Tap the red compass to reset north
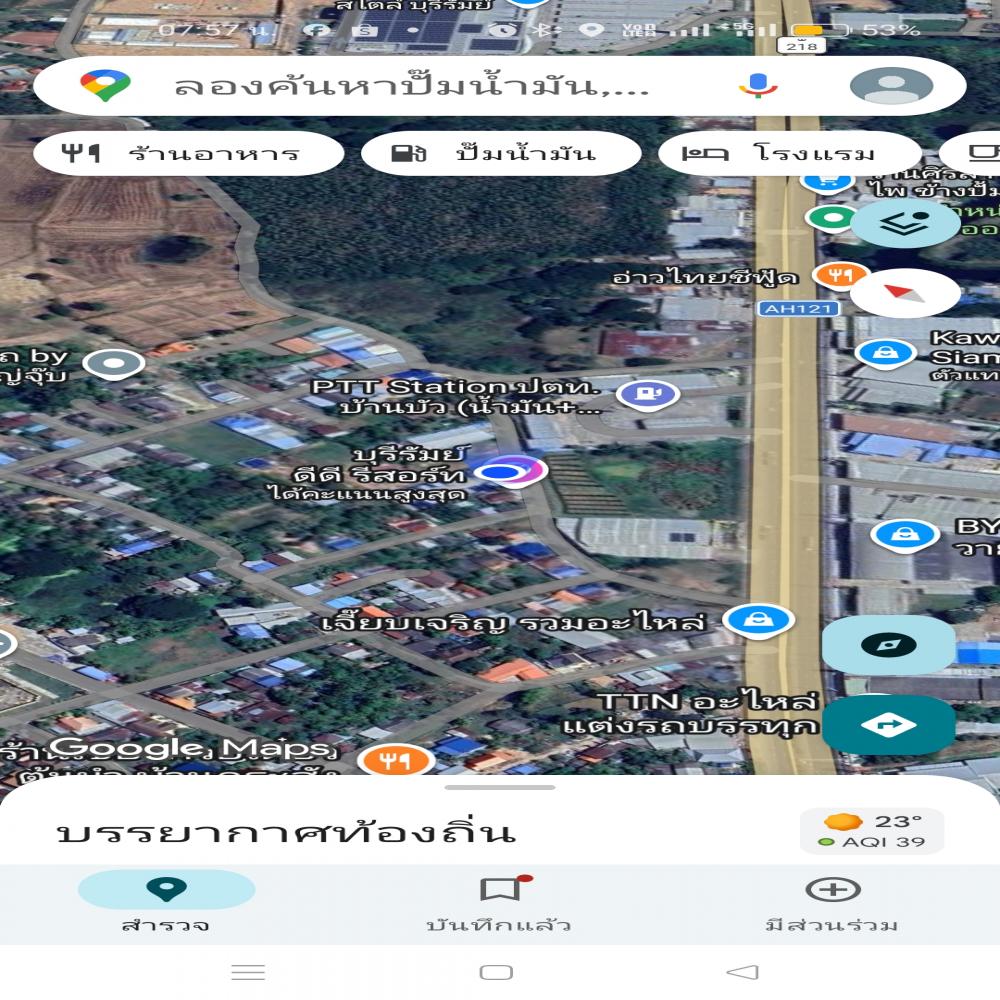 click(x=905, y=293)
